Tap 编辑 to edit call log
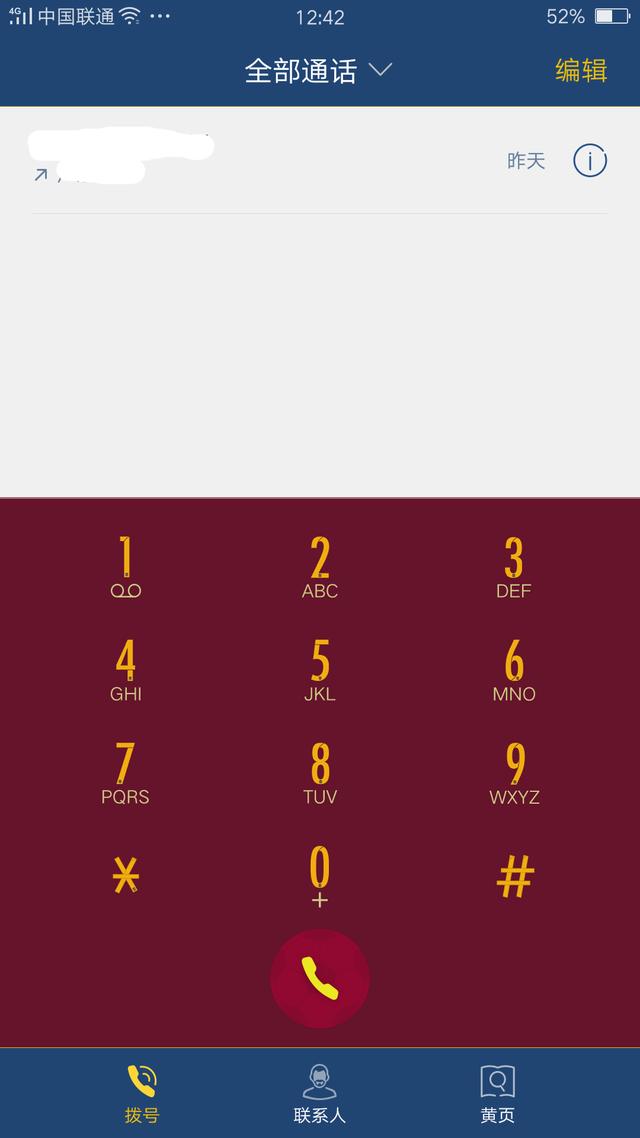The width and height of the screenshot is (640, 1138). tap(581, 70)
